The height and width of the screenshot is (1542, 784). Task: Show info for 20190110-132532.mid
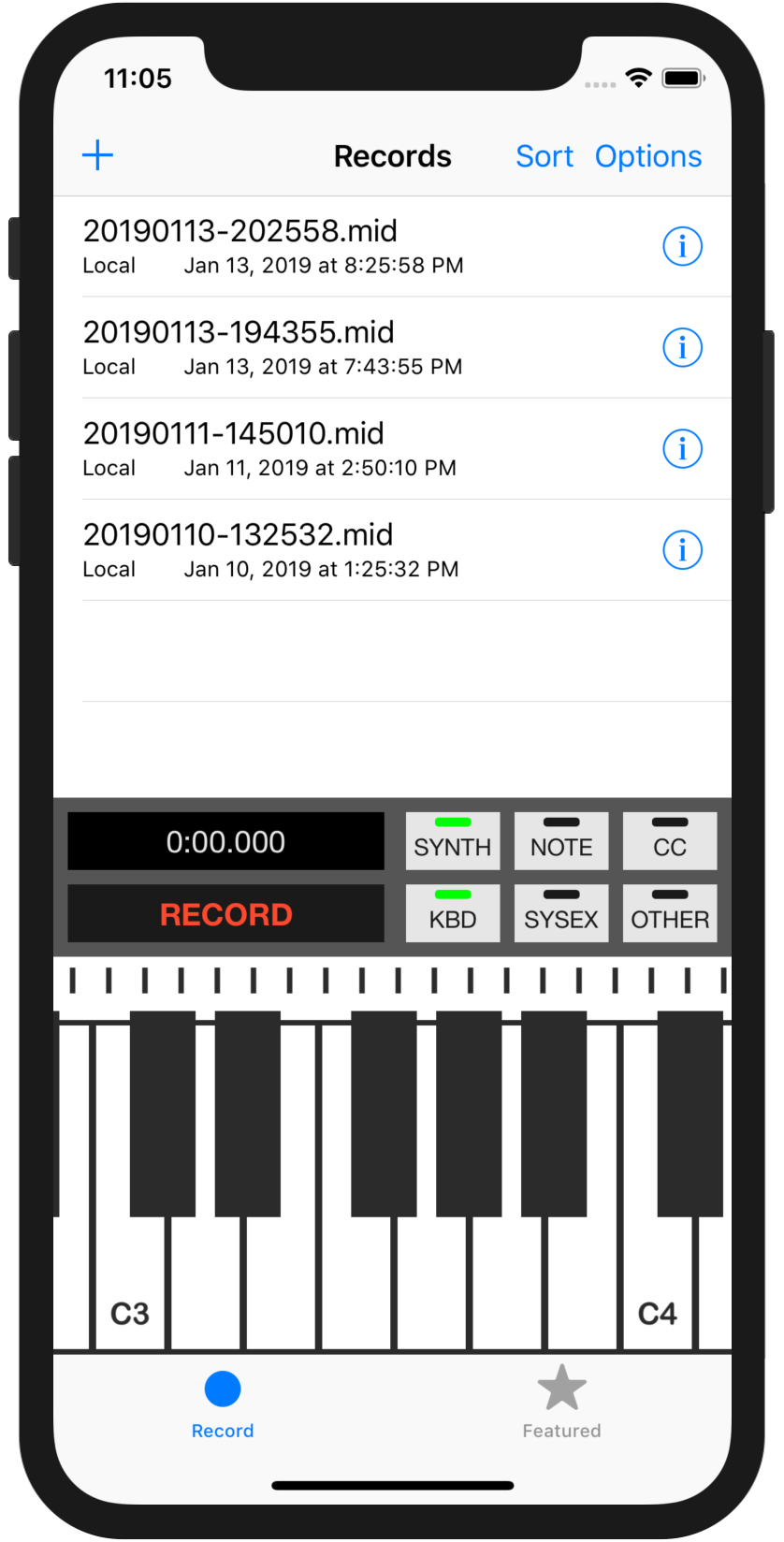pos(682,550)
